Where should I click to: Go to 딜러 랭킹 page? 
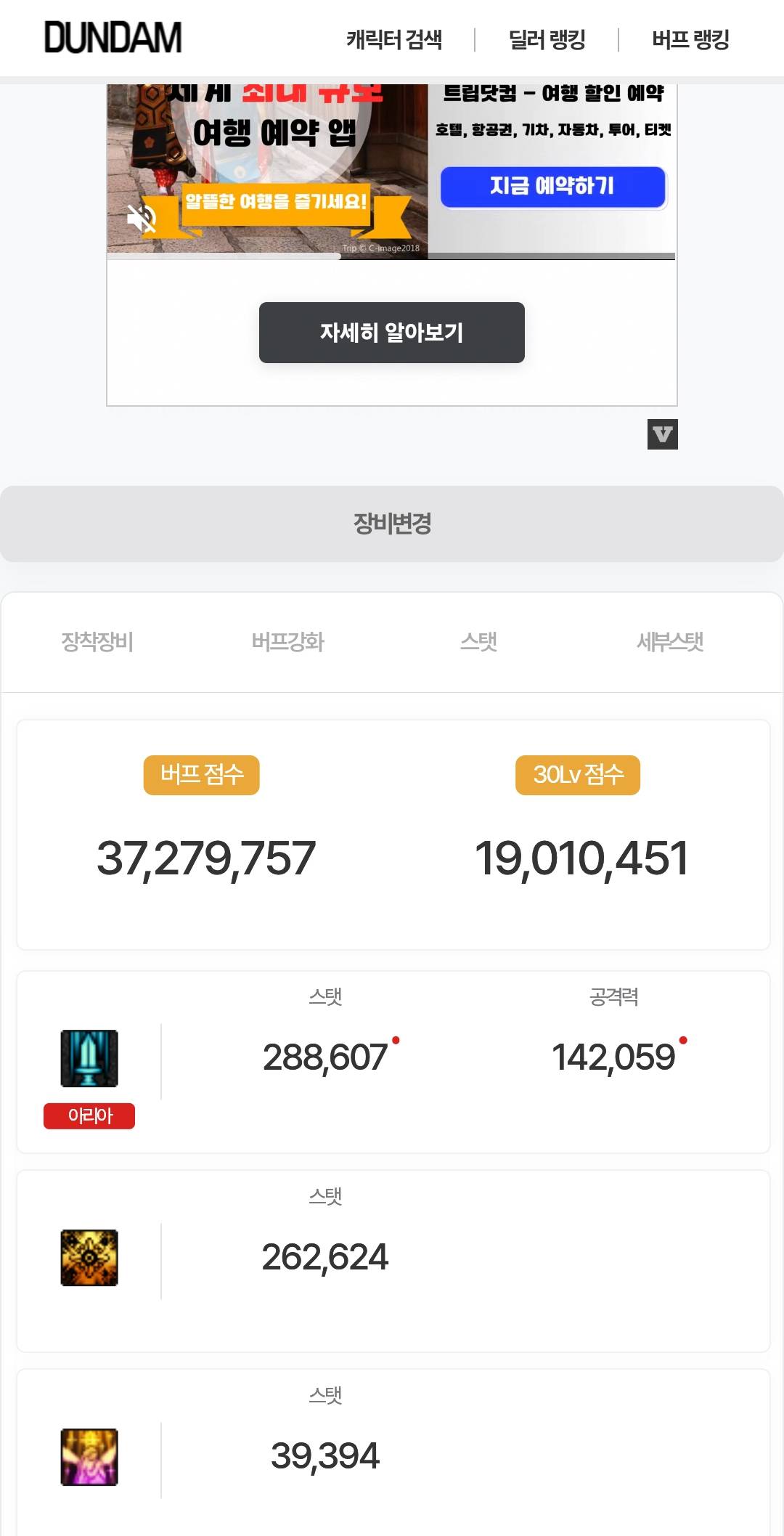click(x=547, y=39)
